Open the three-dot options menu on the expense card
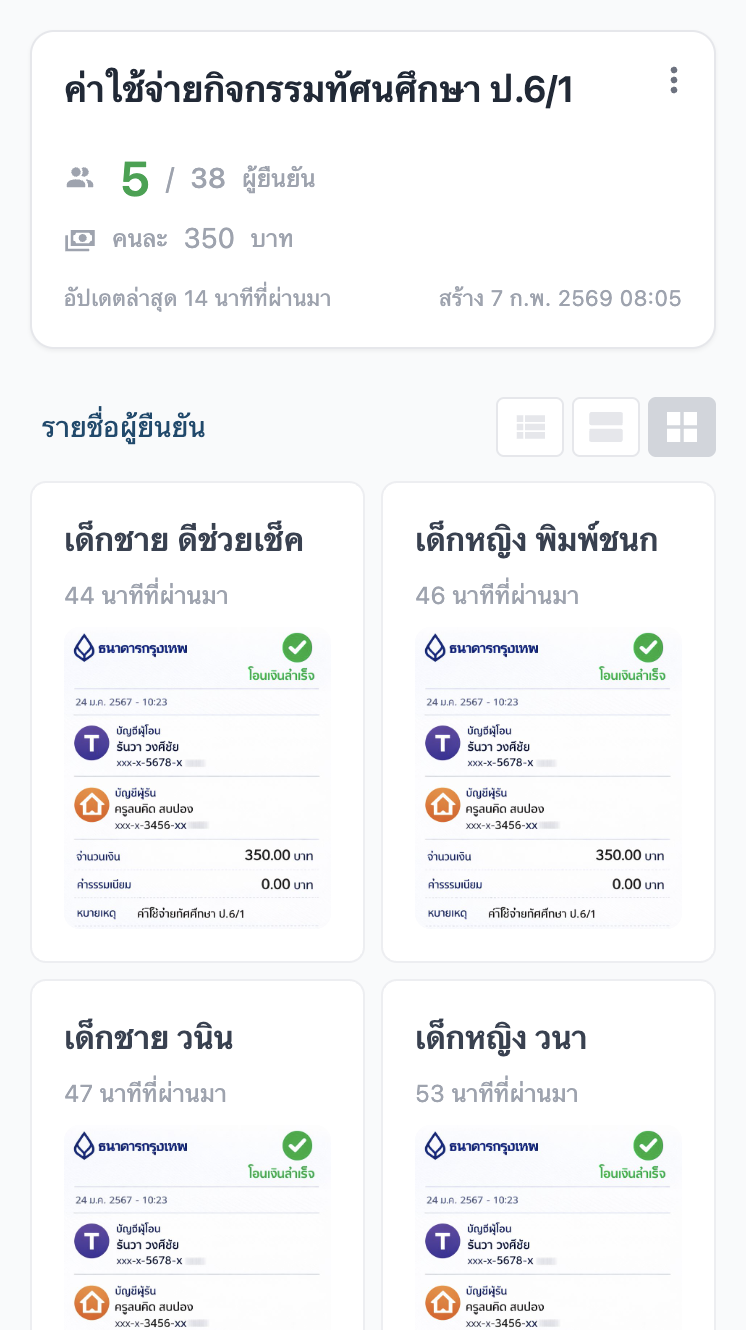This screenshot has height=1330, width=746. [x=674, y=80]
